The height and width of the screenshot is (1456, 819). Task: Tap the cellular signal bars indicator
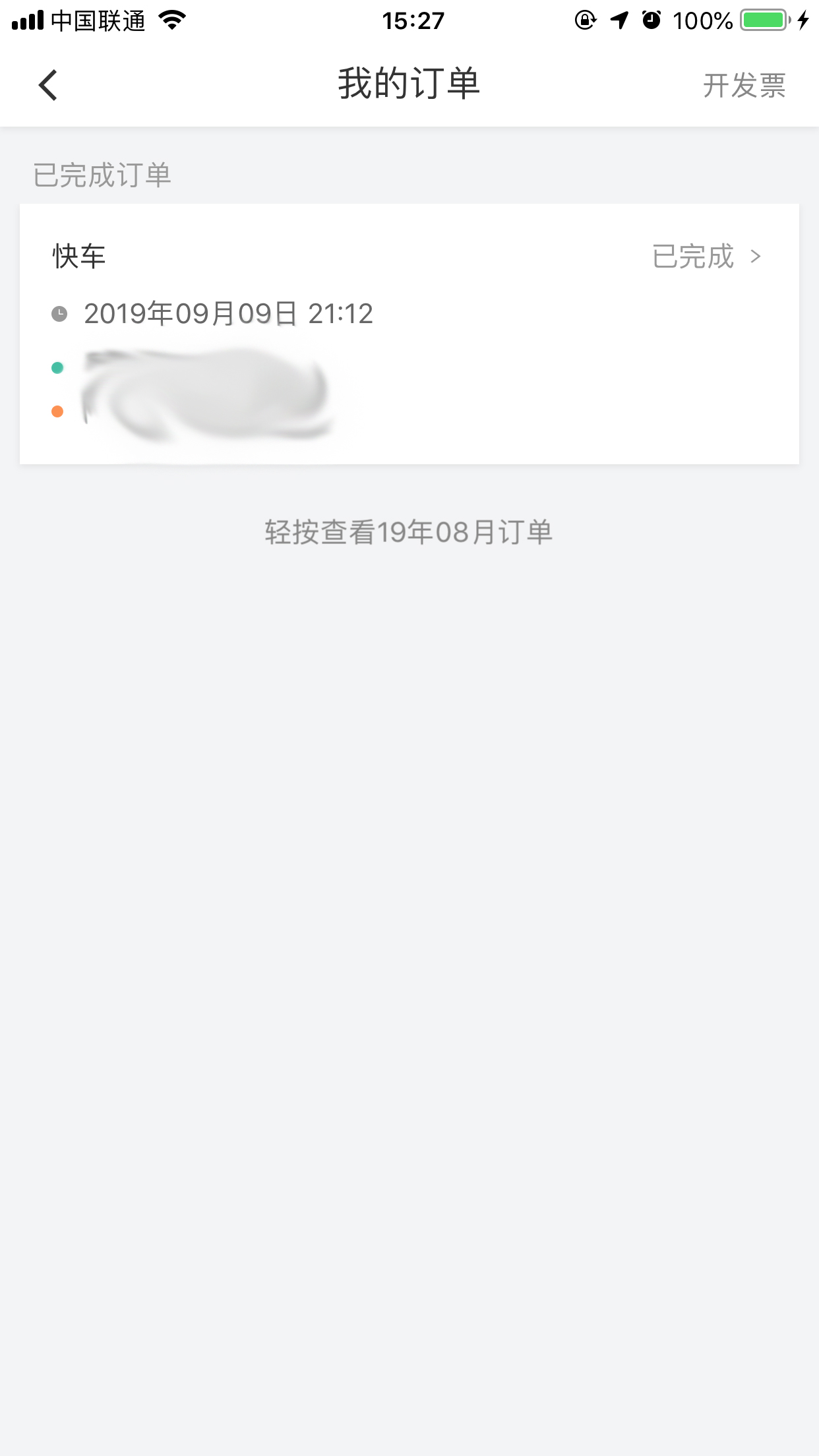tap(26, 20)
